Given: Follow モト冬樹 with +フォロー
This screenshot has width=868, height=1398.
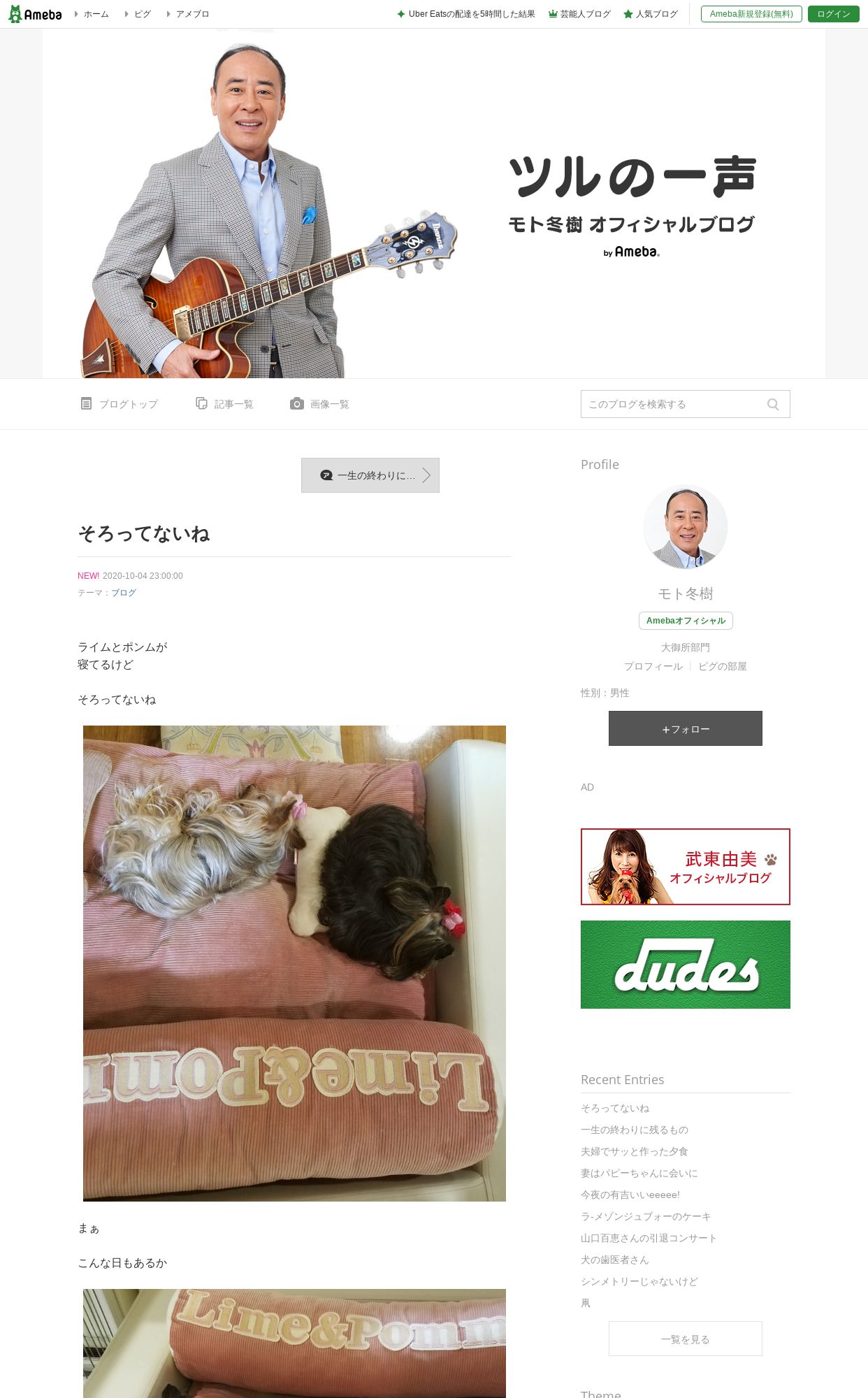Looking at the screenshot, I should [x=686, y=728].
